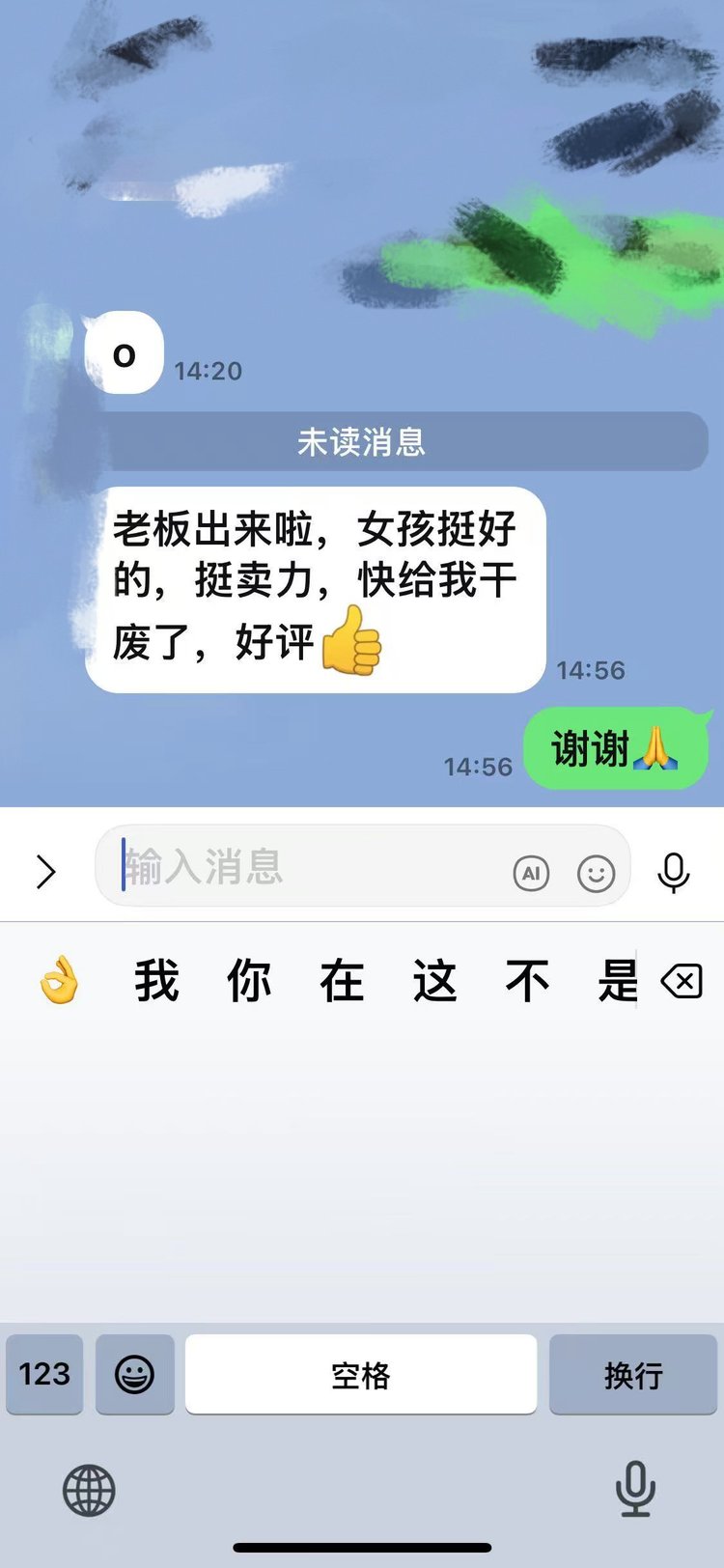The width and height of the screenshot is (724, 1568).
Task: Choose the suggested character 我
Action: 156,981
